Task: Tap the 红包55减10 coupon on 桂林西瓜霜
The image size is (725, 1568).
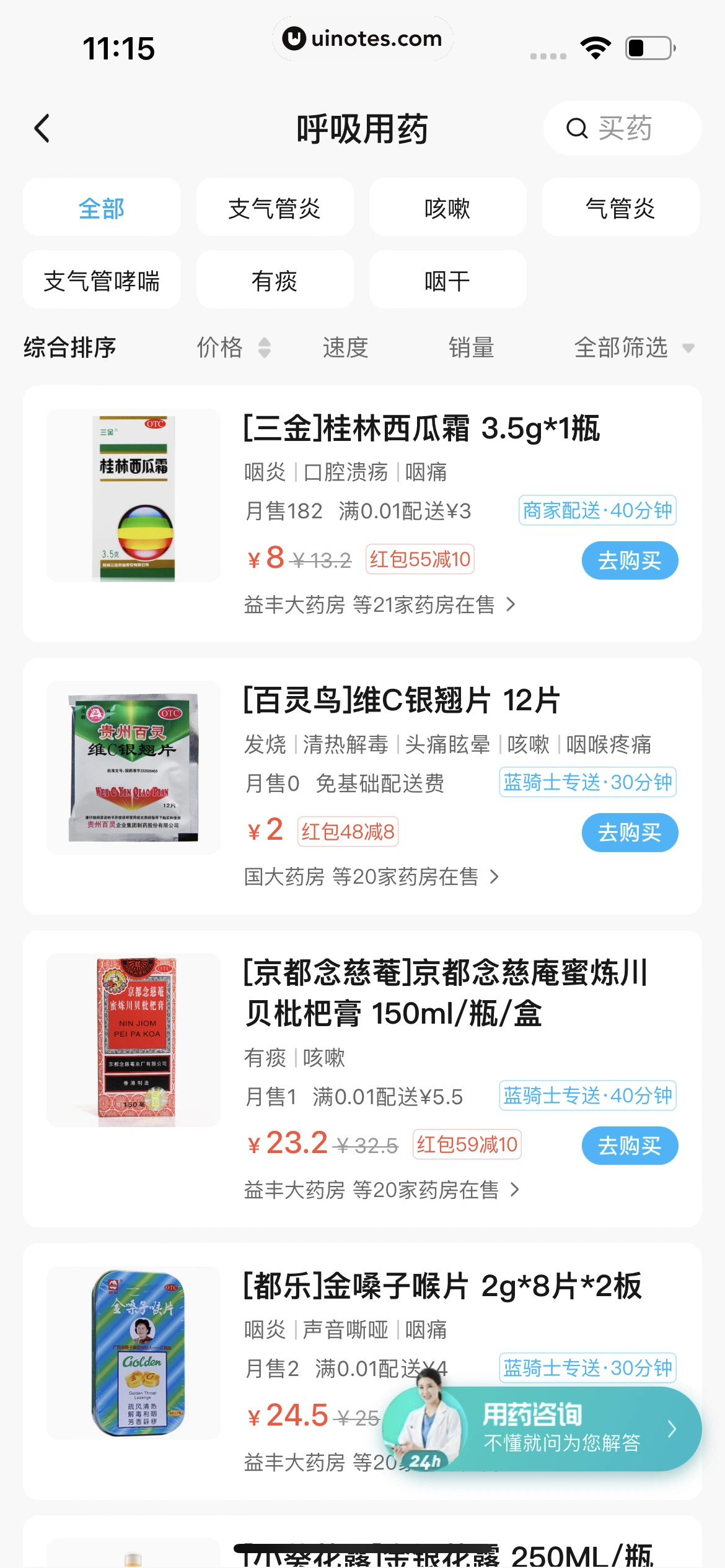Action: pos(419,559)
